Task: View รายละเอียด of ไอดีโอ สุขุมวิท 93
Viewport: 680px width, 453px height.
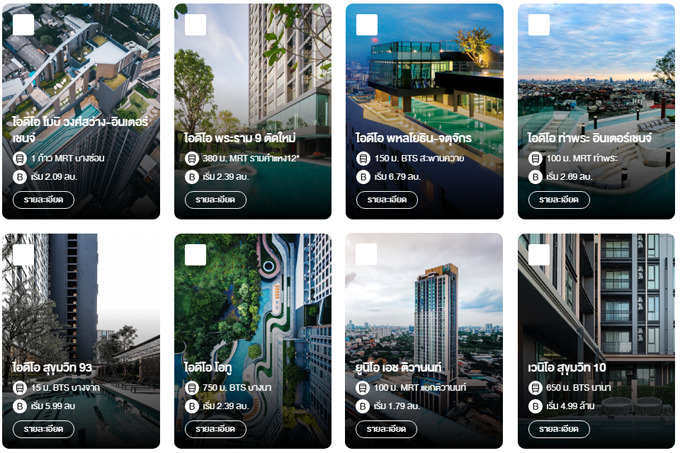Action: (44, 429)
